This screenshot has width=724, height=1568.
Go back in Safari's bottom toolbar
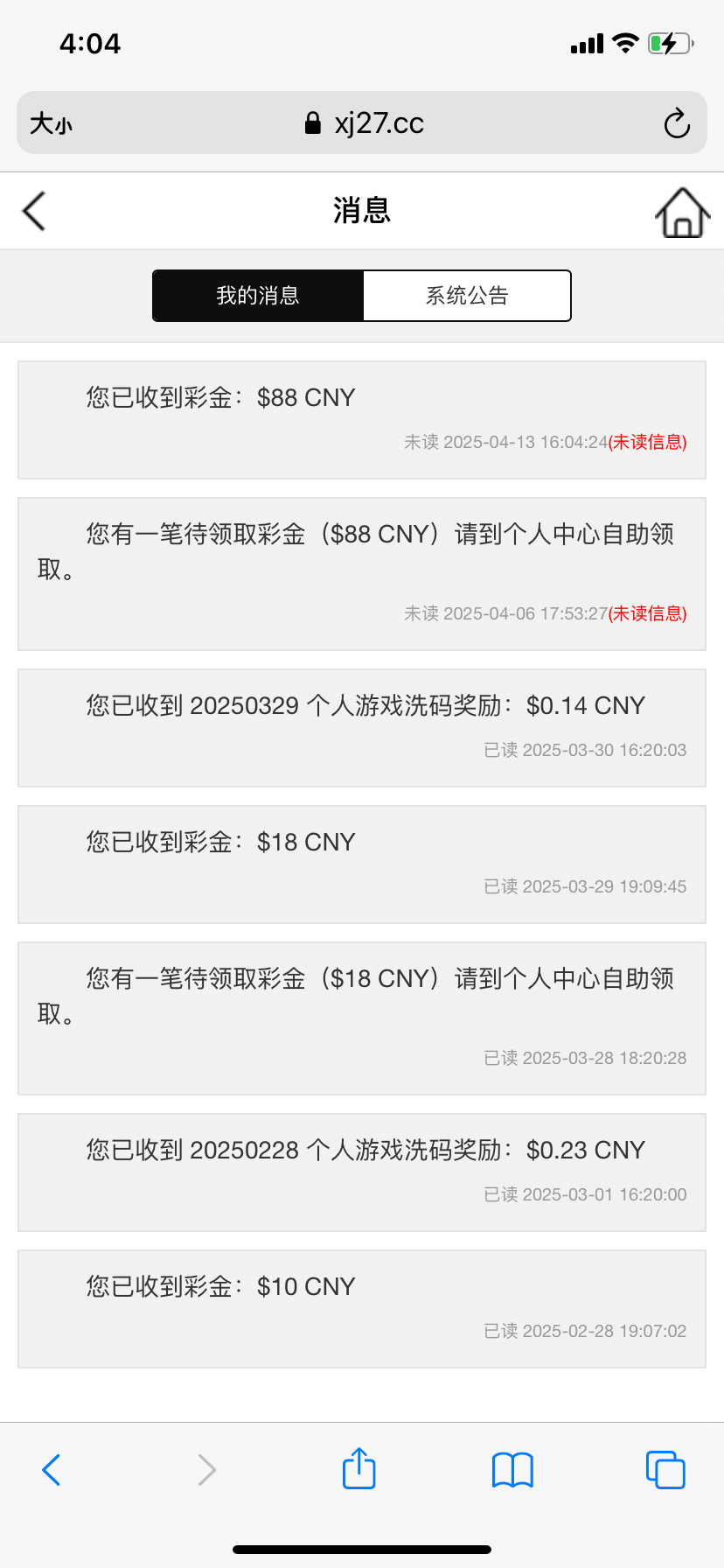[52, 1470]
